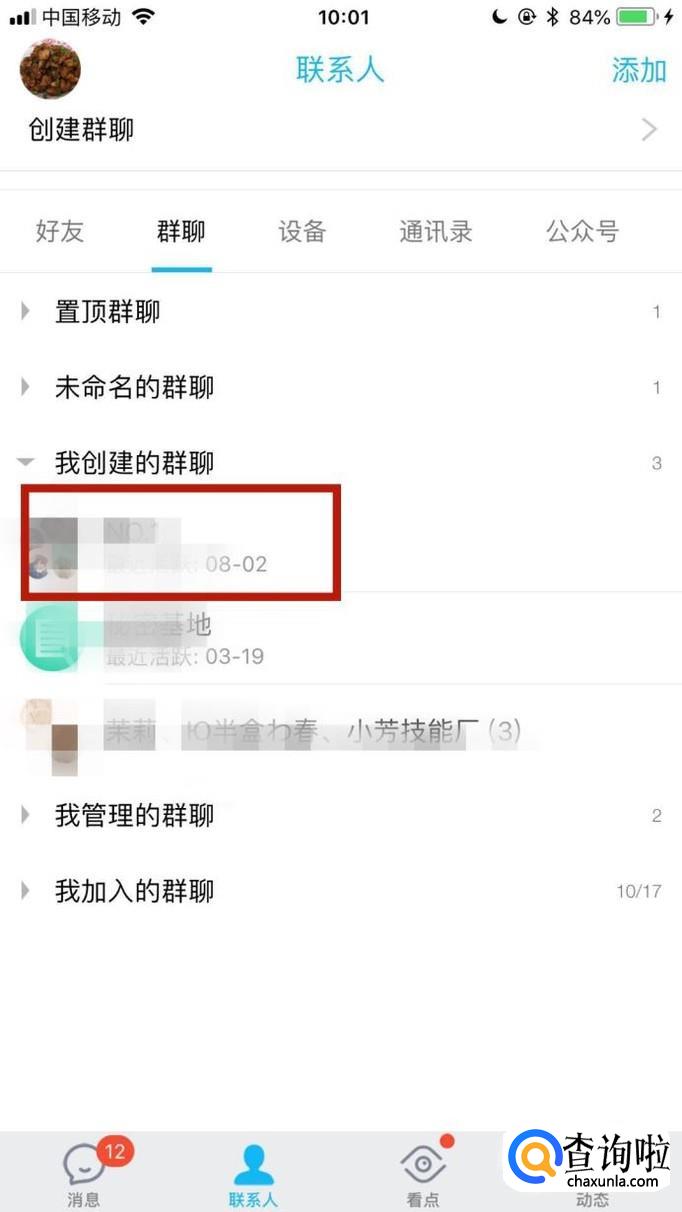Open the group chat last active 03-19

[x=341, y=638]
